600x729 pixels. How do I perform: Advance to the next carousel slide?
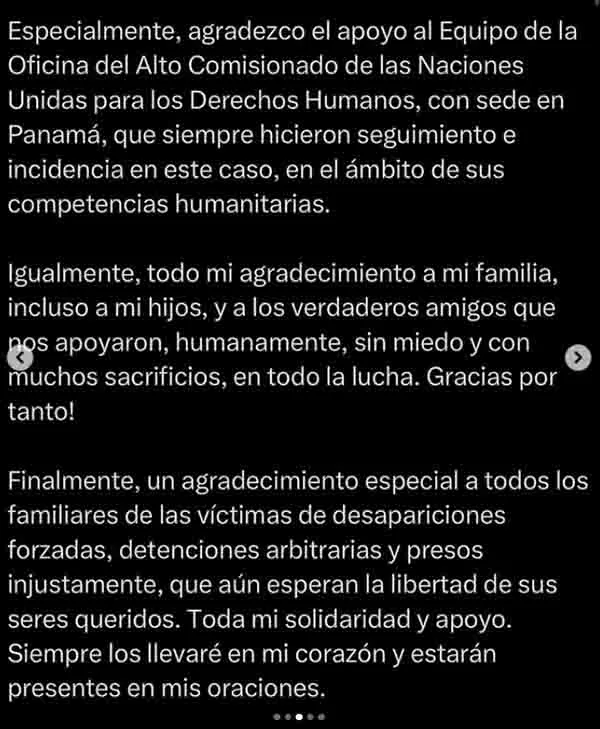(x=578, y=357)
